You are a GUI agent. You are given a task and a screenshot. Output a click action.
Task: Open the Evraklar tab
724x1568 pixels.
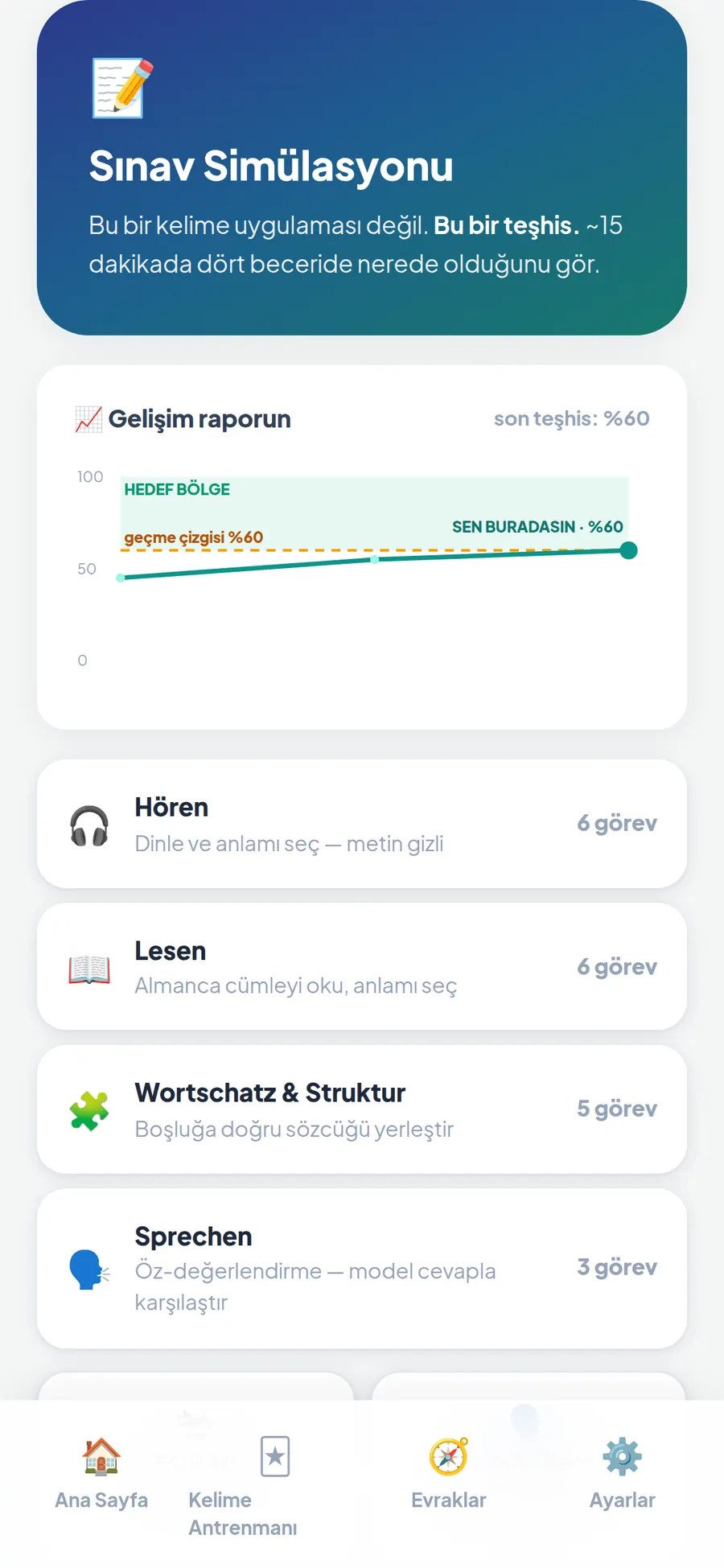449,1474
